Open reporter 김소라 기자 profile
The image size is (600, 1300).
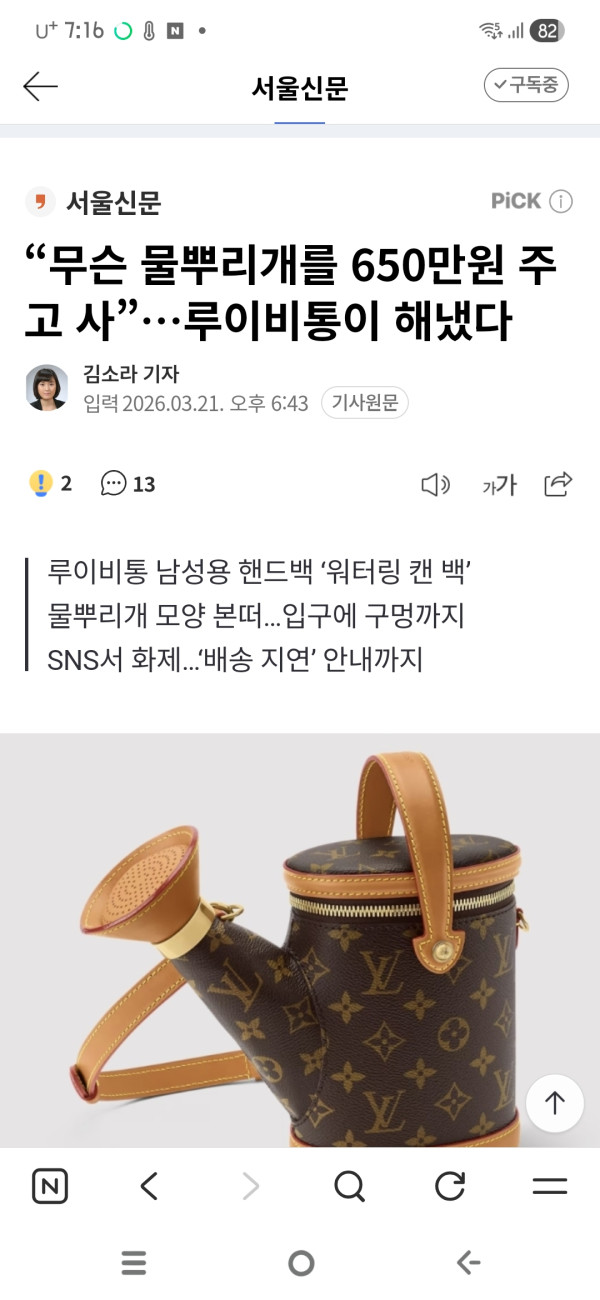pyautogui.click(x=130, y=375)
